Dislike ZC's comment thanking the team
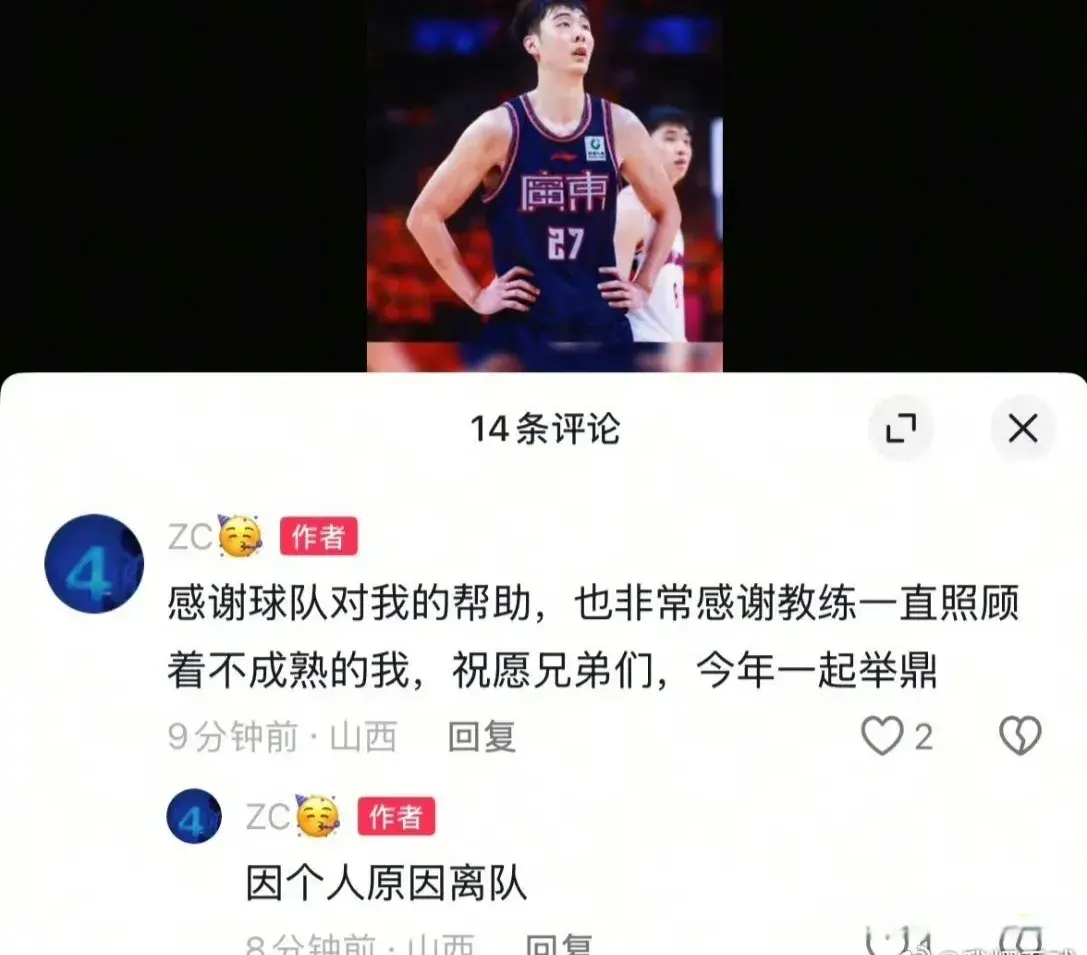 (x=1020, y=737)
